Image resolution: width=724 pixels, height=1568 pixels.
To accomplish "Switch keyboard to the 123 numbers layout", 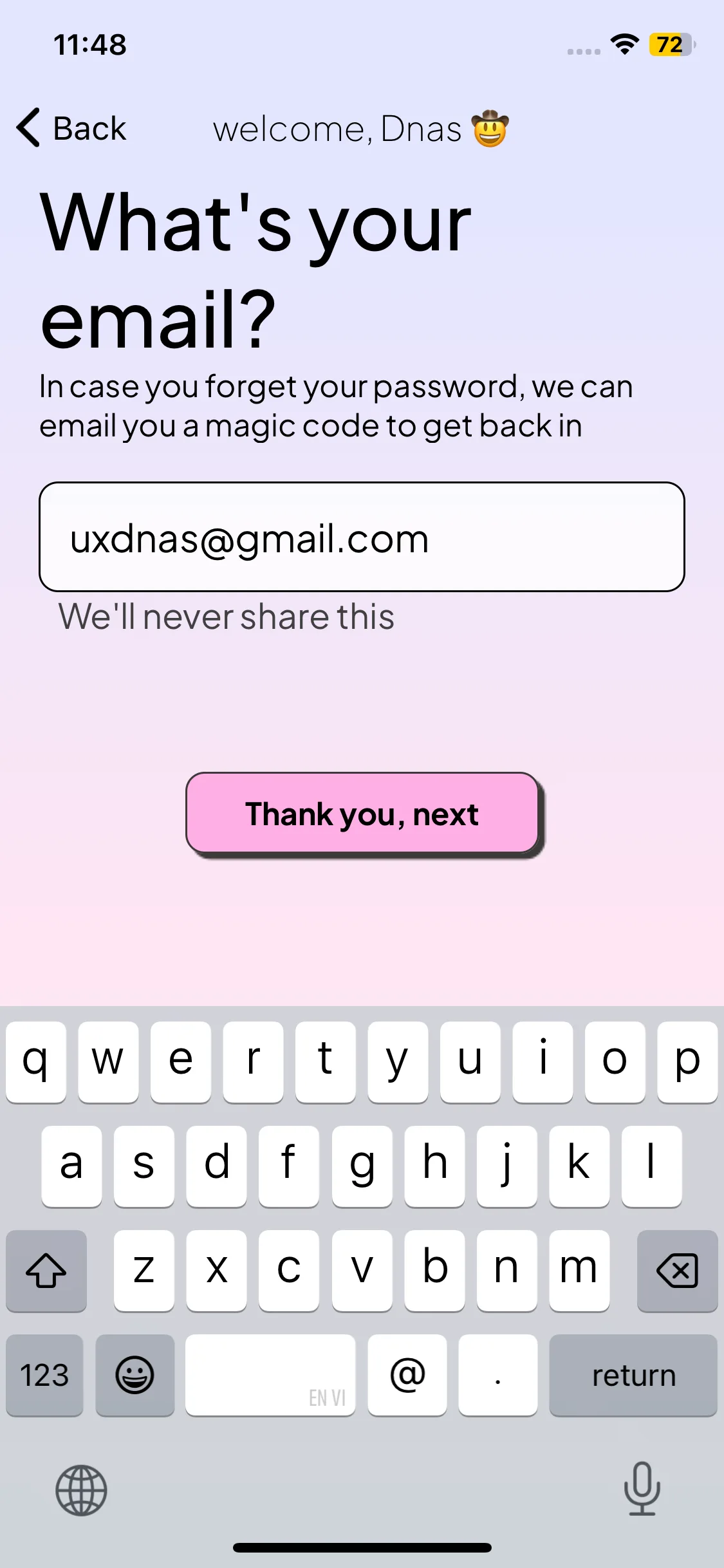I will [44, 1376].
